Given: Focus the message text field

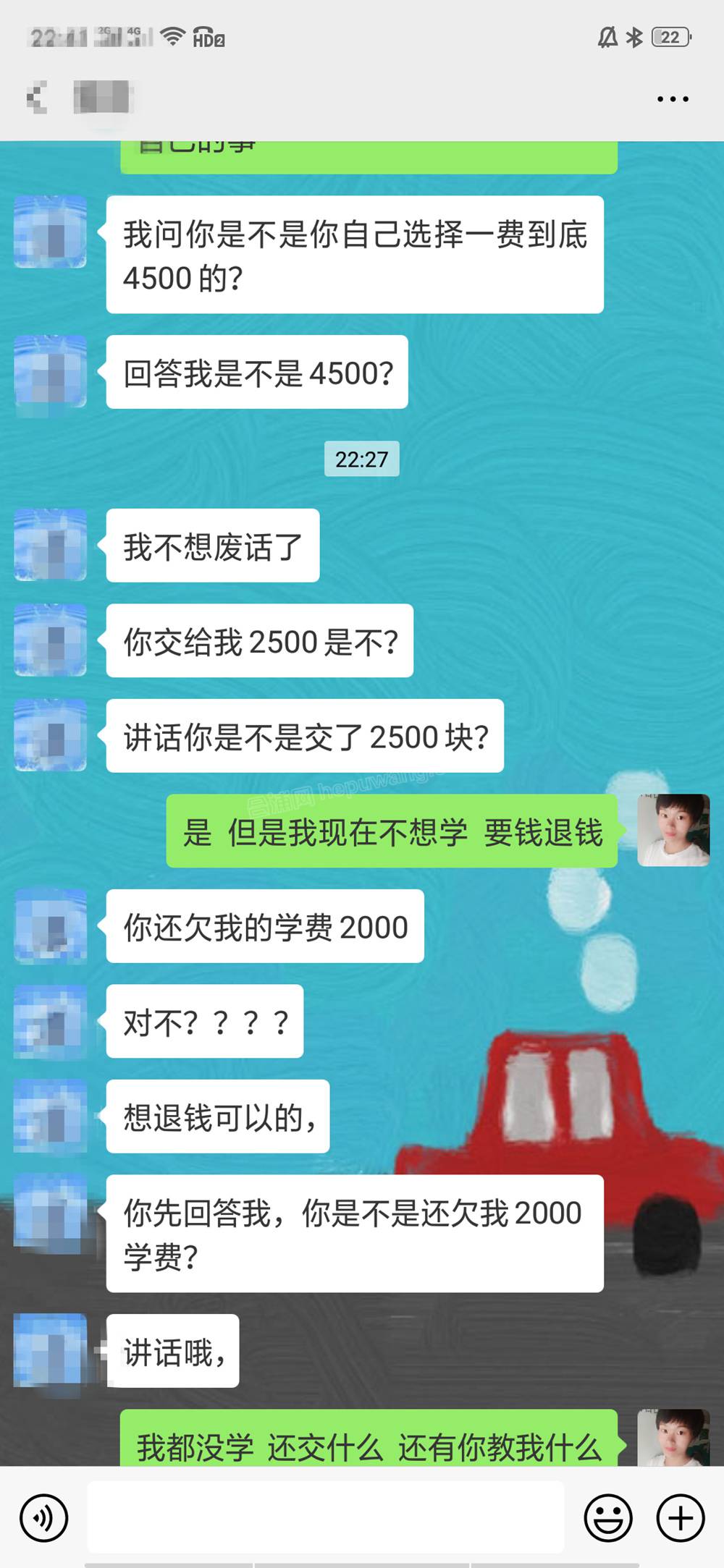Looking at the screenshot, I should [x=326, y=1517].
